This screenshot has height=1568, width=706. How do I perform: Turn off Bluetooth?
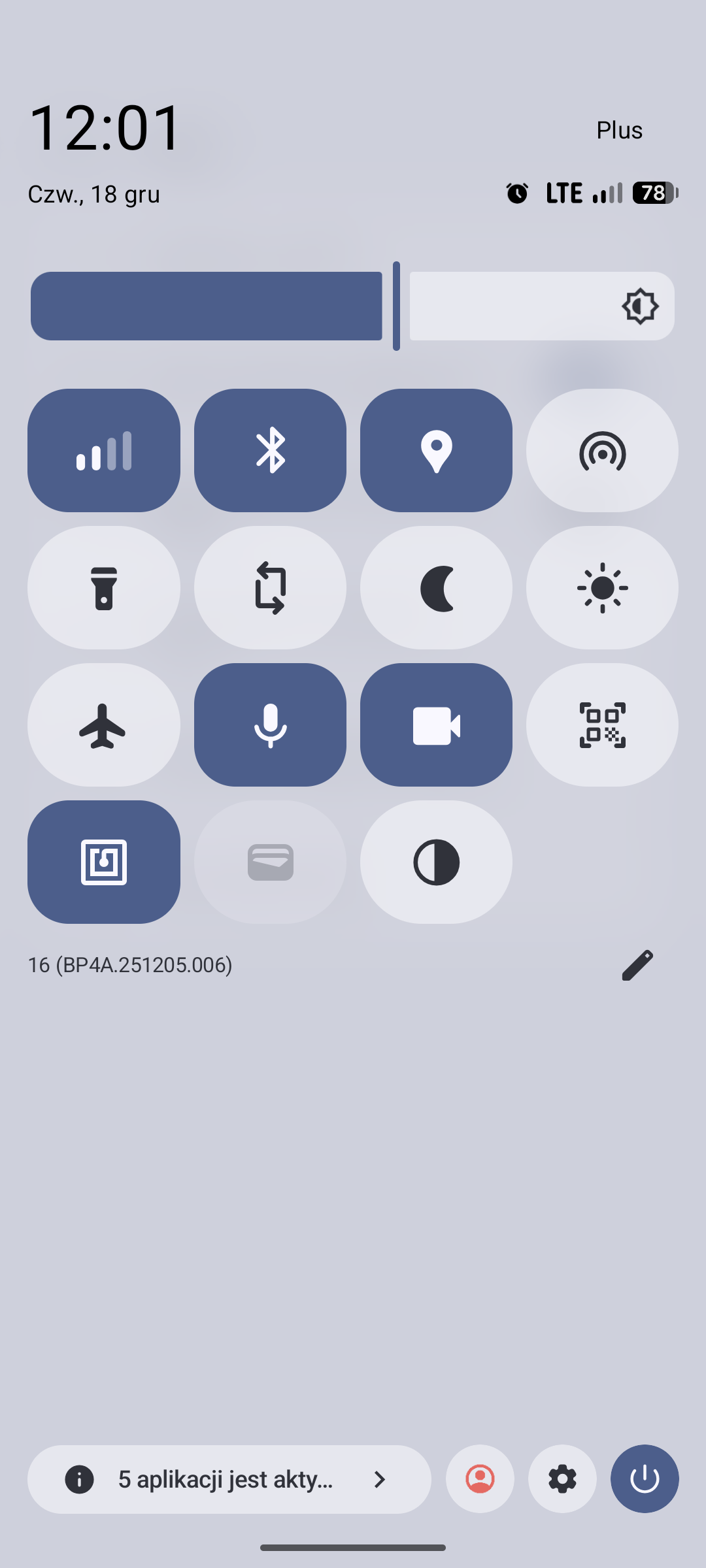click(x=270, y=451)
